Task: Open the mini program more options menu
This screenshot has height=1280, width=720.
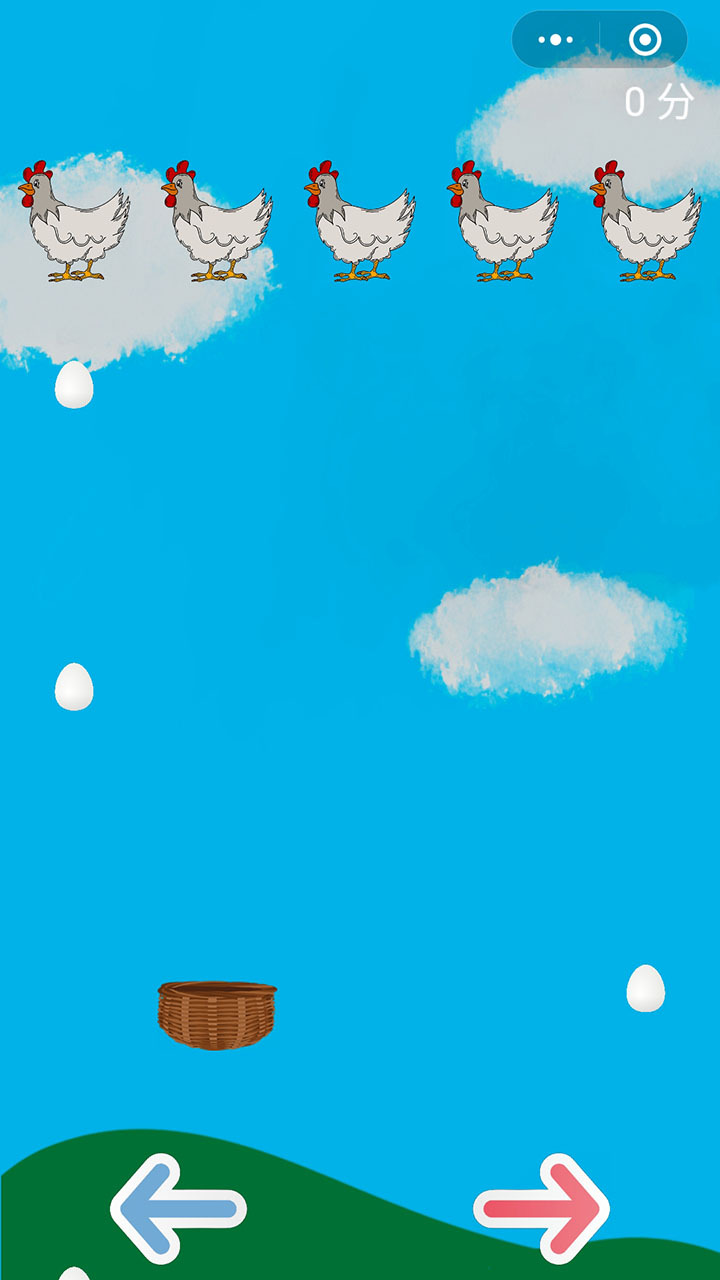Action: (555, 40)
